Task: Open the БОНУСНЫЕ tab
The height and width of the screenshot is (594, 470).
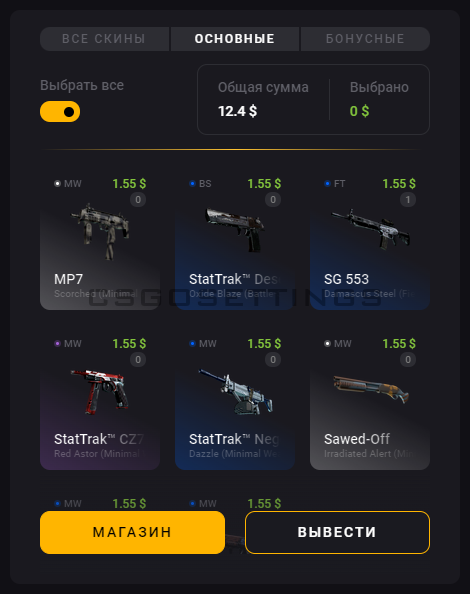Action: (365, 39)
